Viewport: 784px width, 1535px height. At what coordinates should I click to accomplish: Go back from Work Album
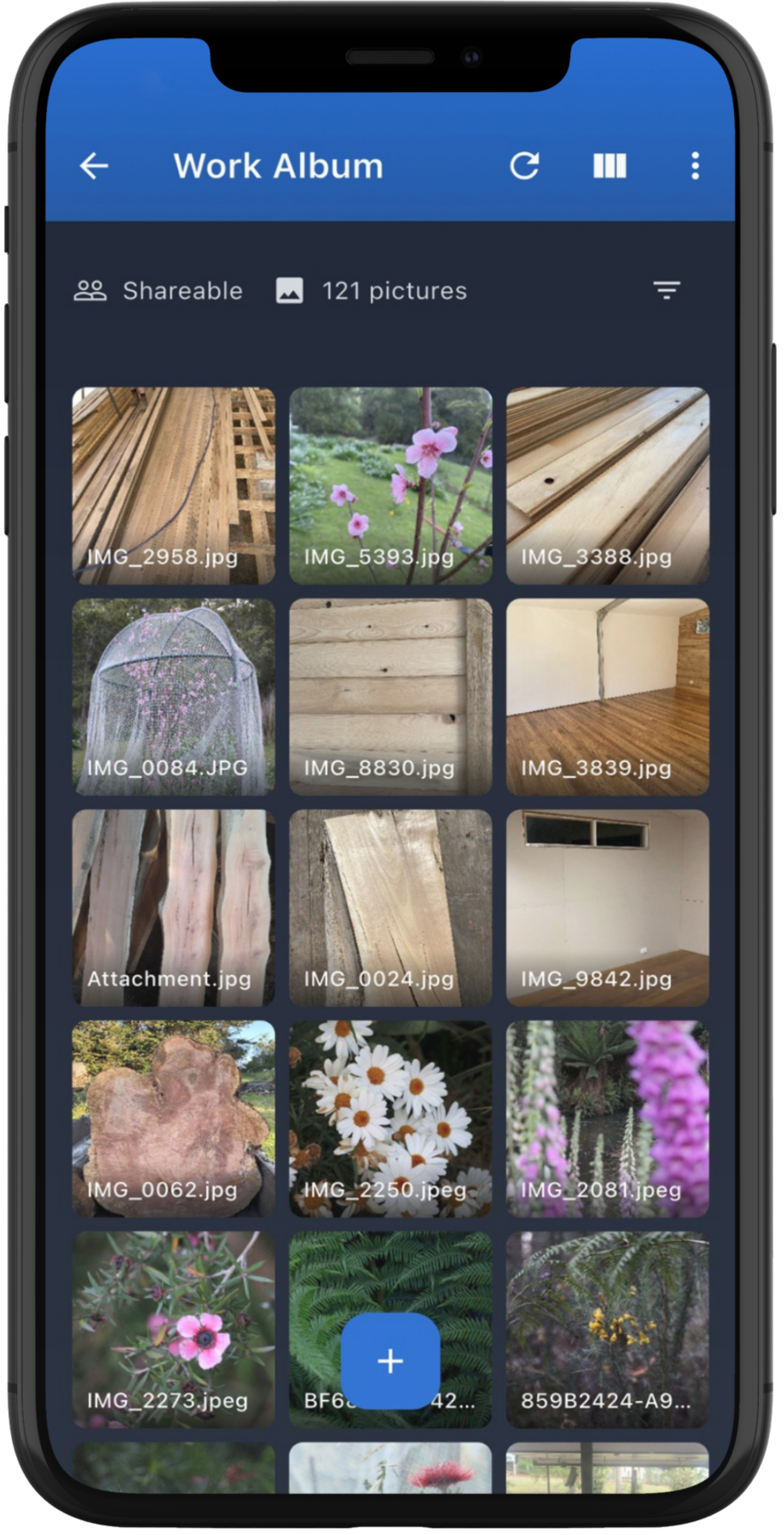pyautogui.click(x=94, y=166)
